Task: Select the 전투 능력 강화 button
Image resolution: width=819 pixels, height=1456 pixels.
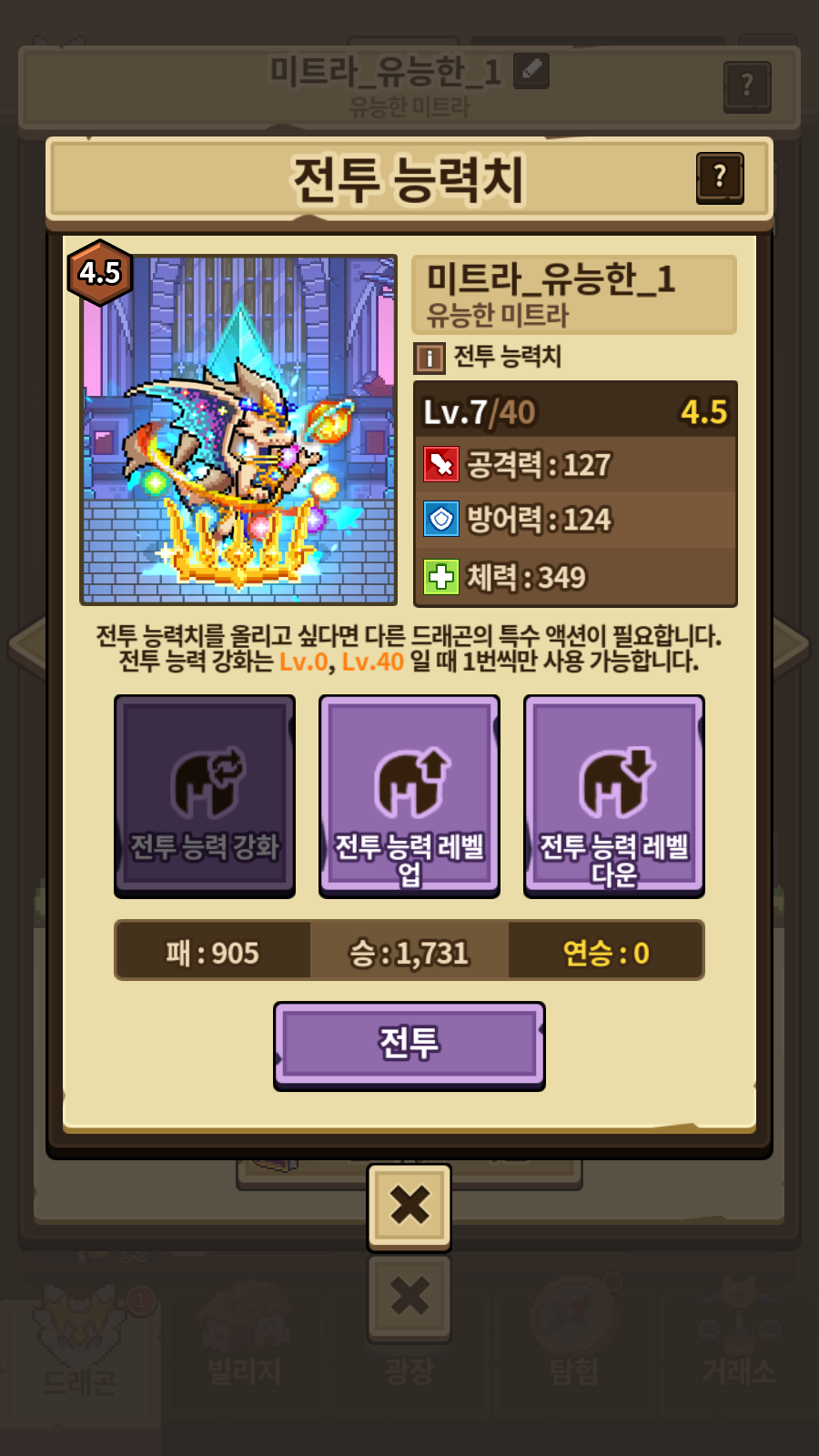Action: coord(205,796)
